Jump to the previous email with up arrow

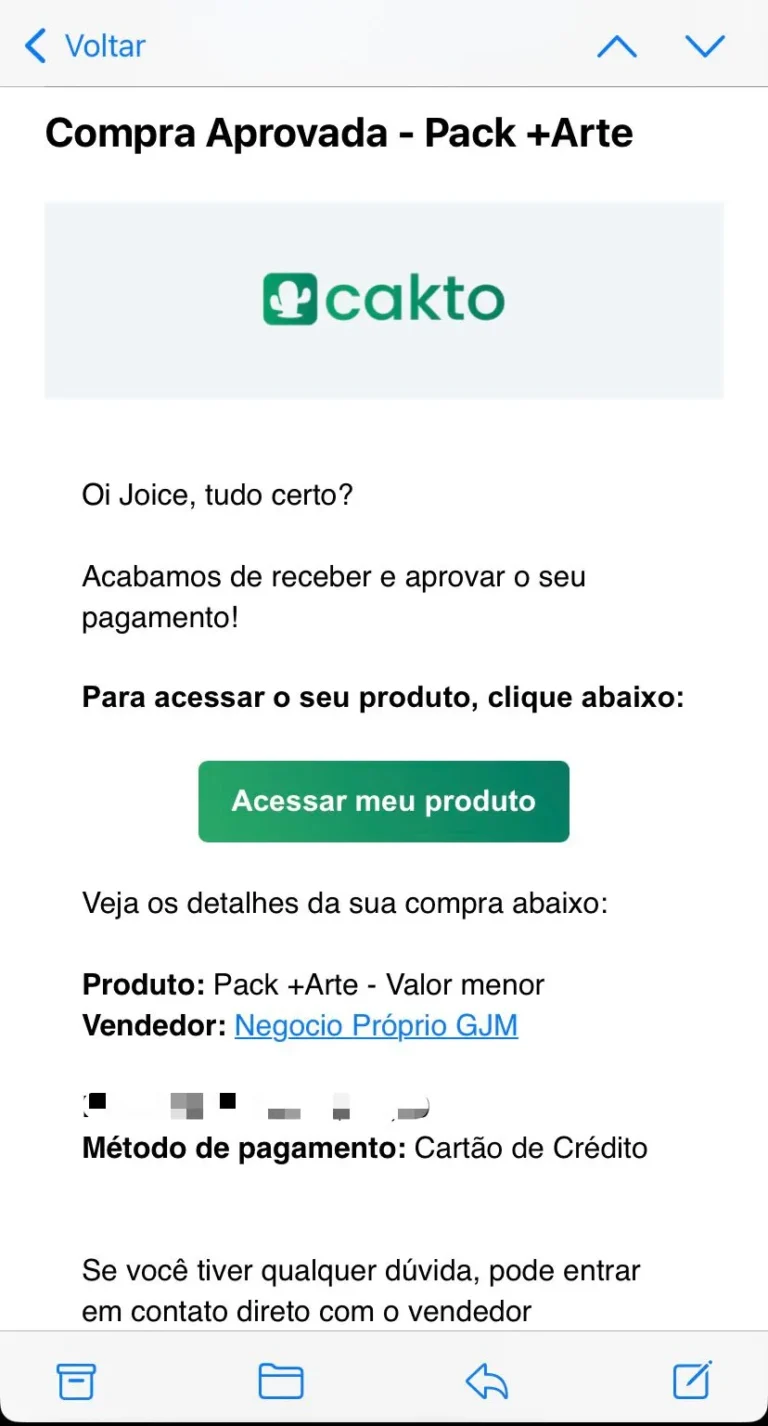616,46
